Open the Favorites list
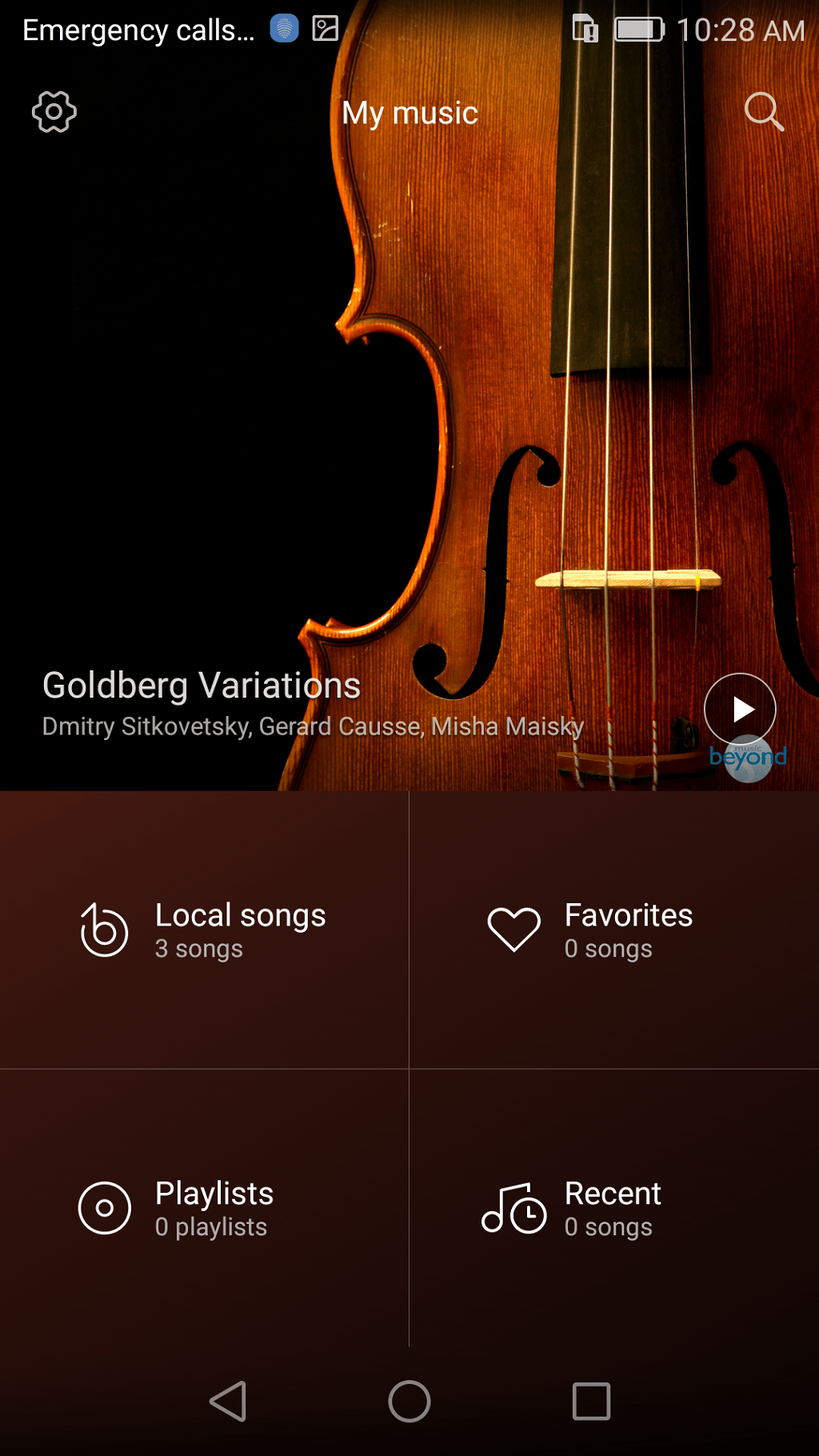This screenshot has width=819, height=1456. coord(614,930)
